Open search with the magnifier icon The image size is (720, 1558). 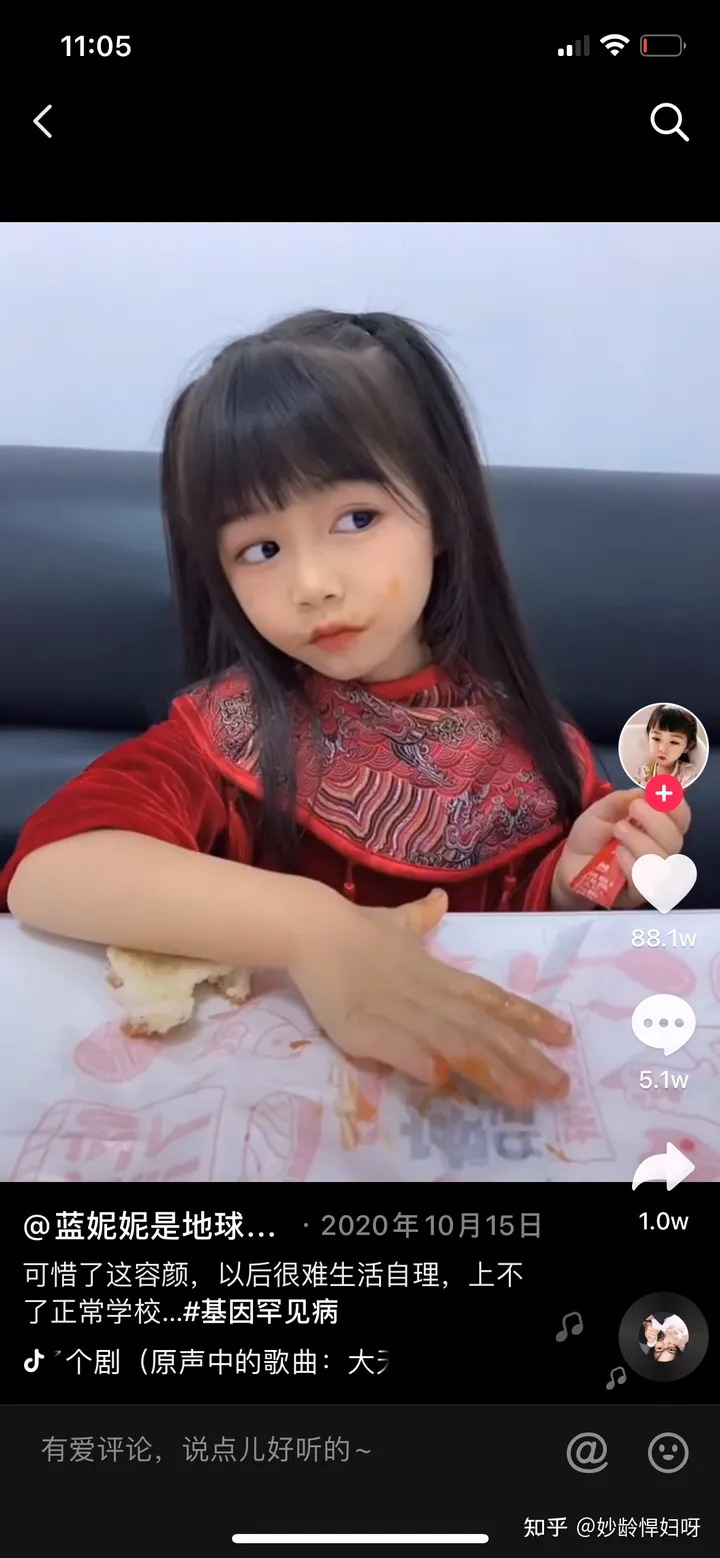(669, 123)
